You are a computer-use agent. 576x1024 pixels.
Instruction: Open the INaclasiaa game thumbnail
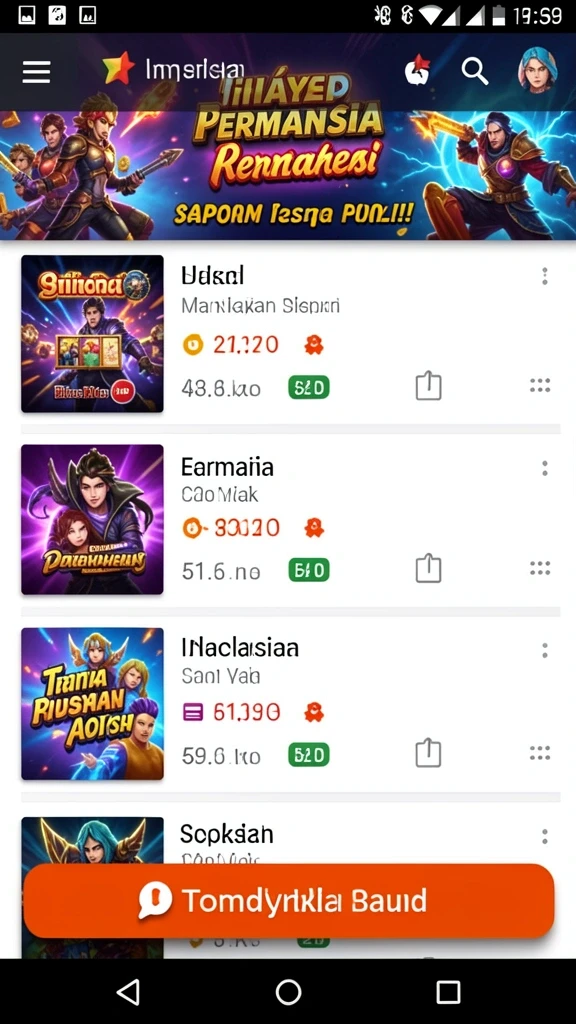point(92,704)
